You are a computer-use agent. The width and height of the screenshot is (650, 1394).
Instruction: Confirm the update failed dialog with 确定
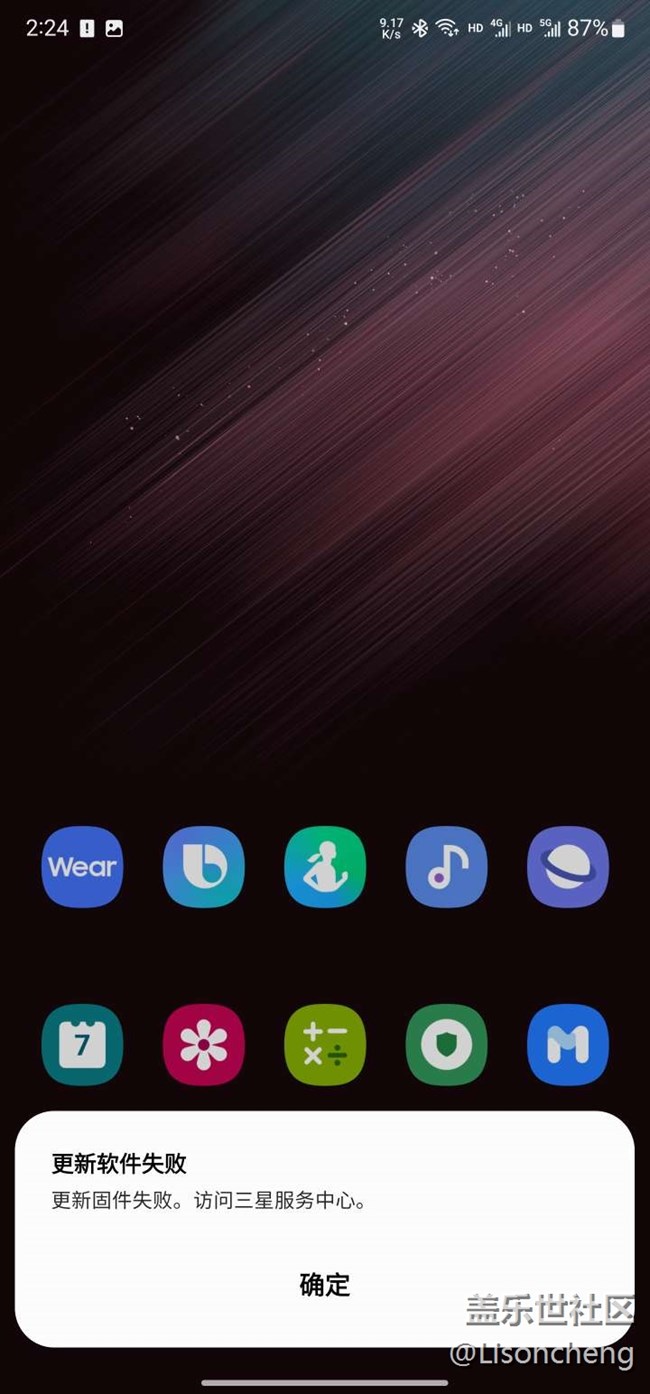[325, 1284]
